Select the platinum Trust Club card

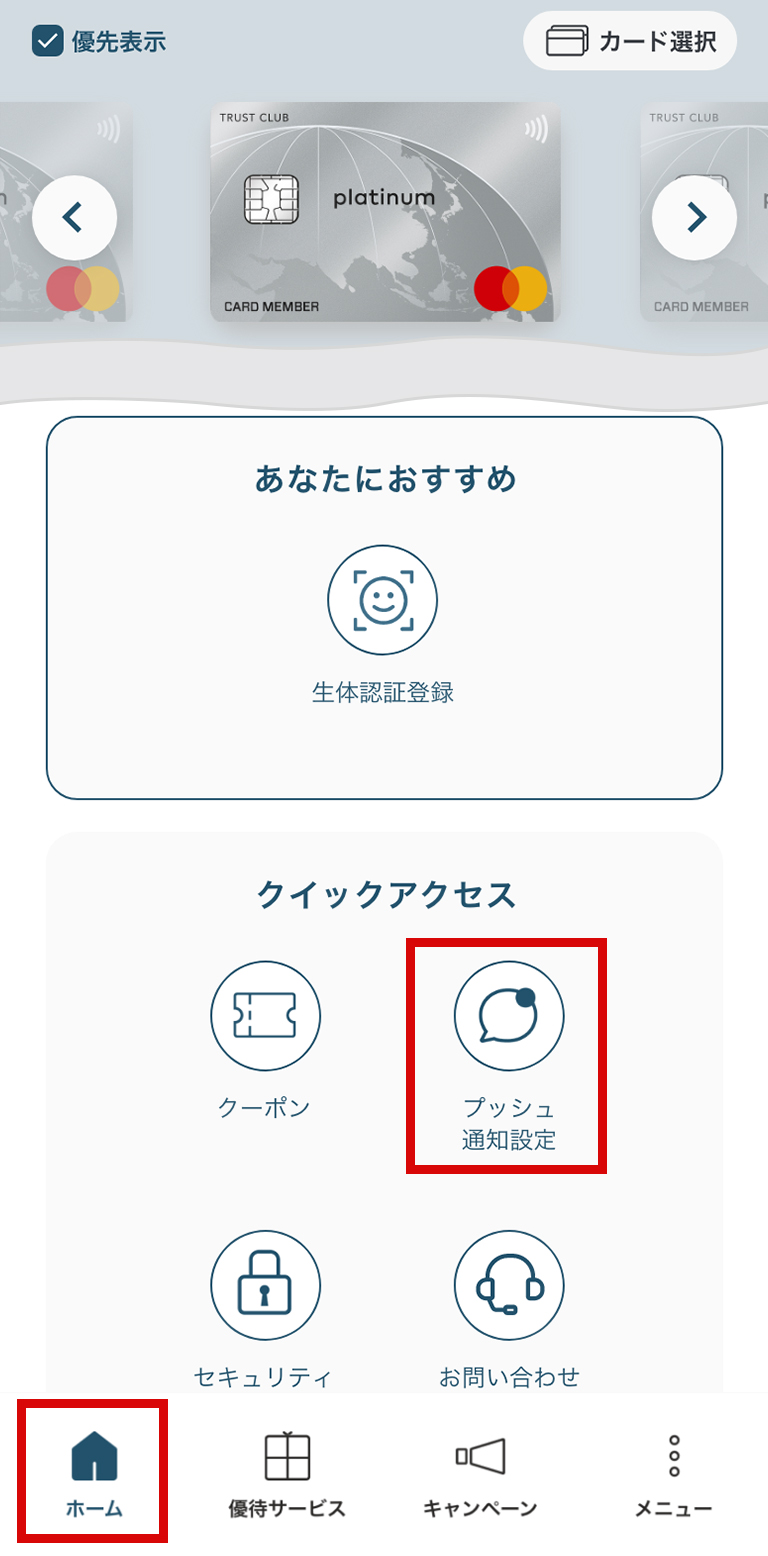[385, 212]
